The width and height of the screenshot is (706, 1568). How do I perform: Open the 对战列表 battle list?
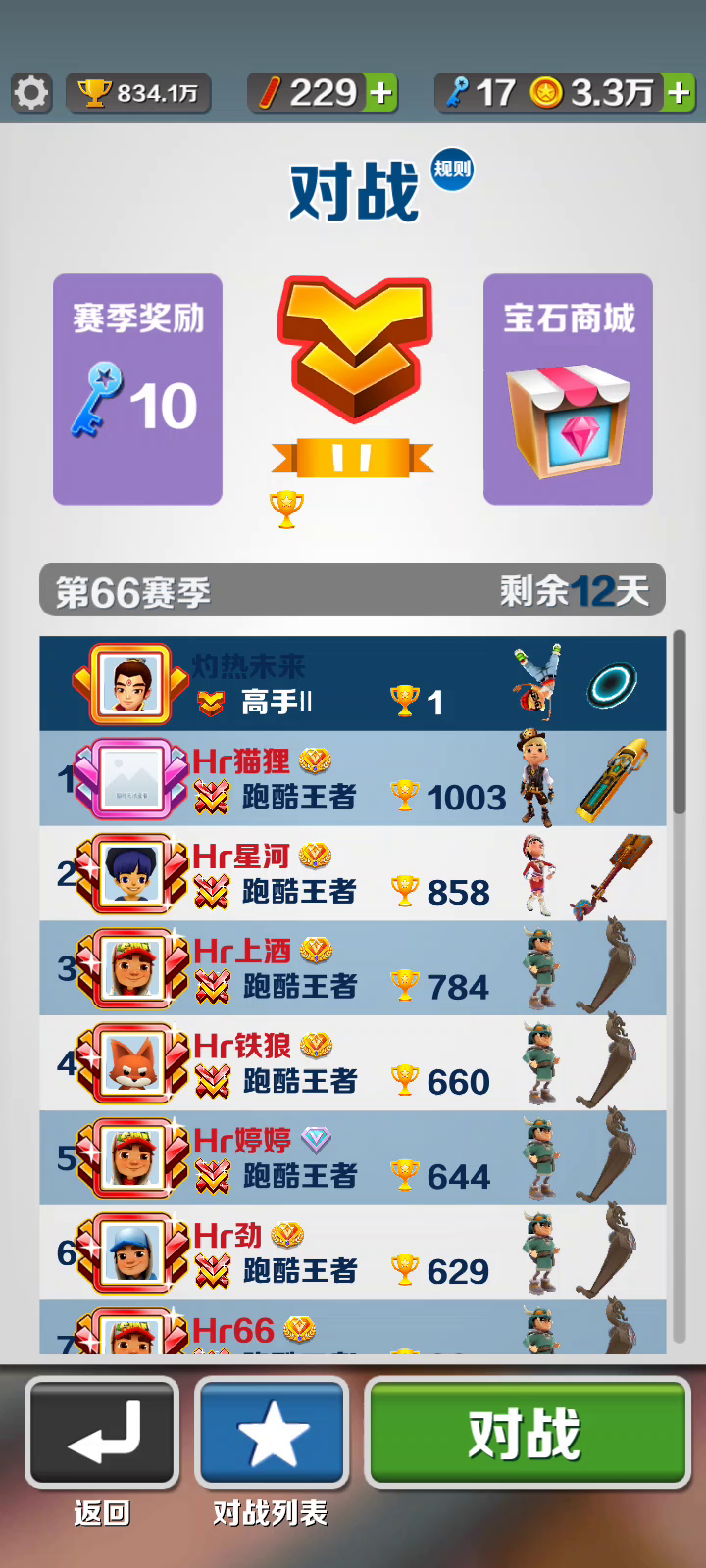pos(273,1433)
